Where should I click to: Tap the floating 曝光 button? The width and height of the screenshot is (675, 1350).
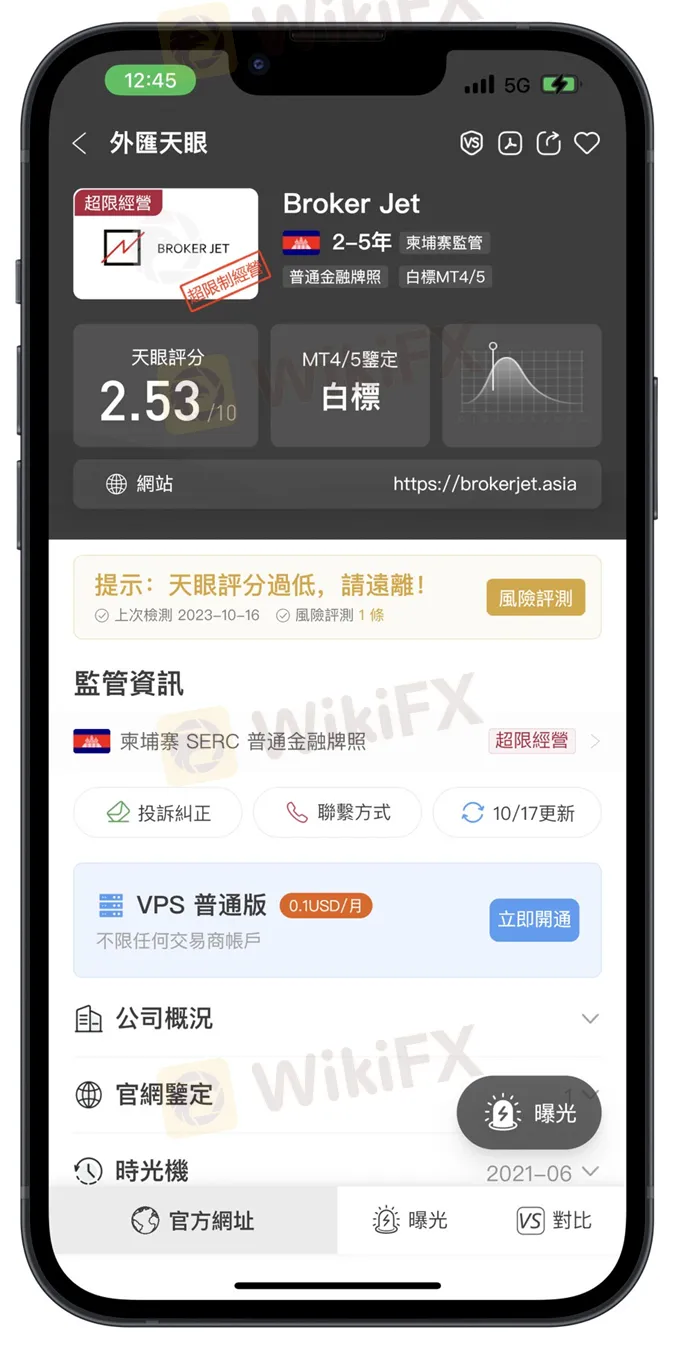pos(529,1112)
